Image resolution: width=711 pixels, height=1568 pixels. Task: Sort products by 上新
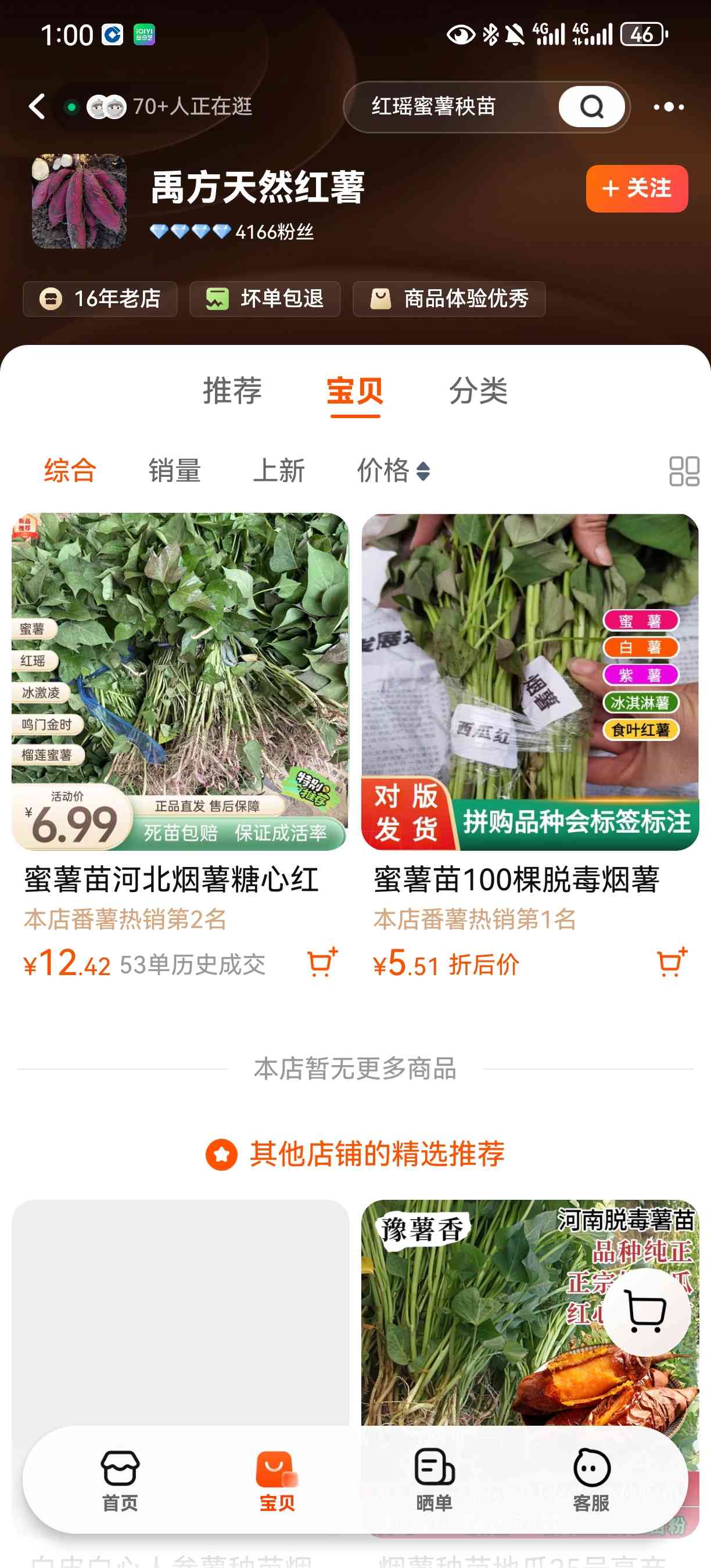point(279,470)
